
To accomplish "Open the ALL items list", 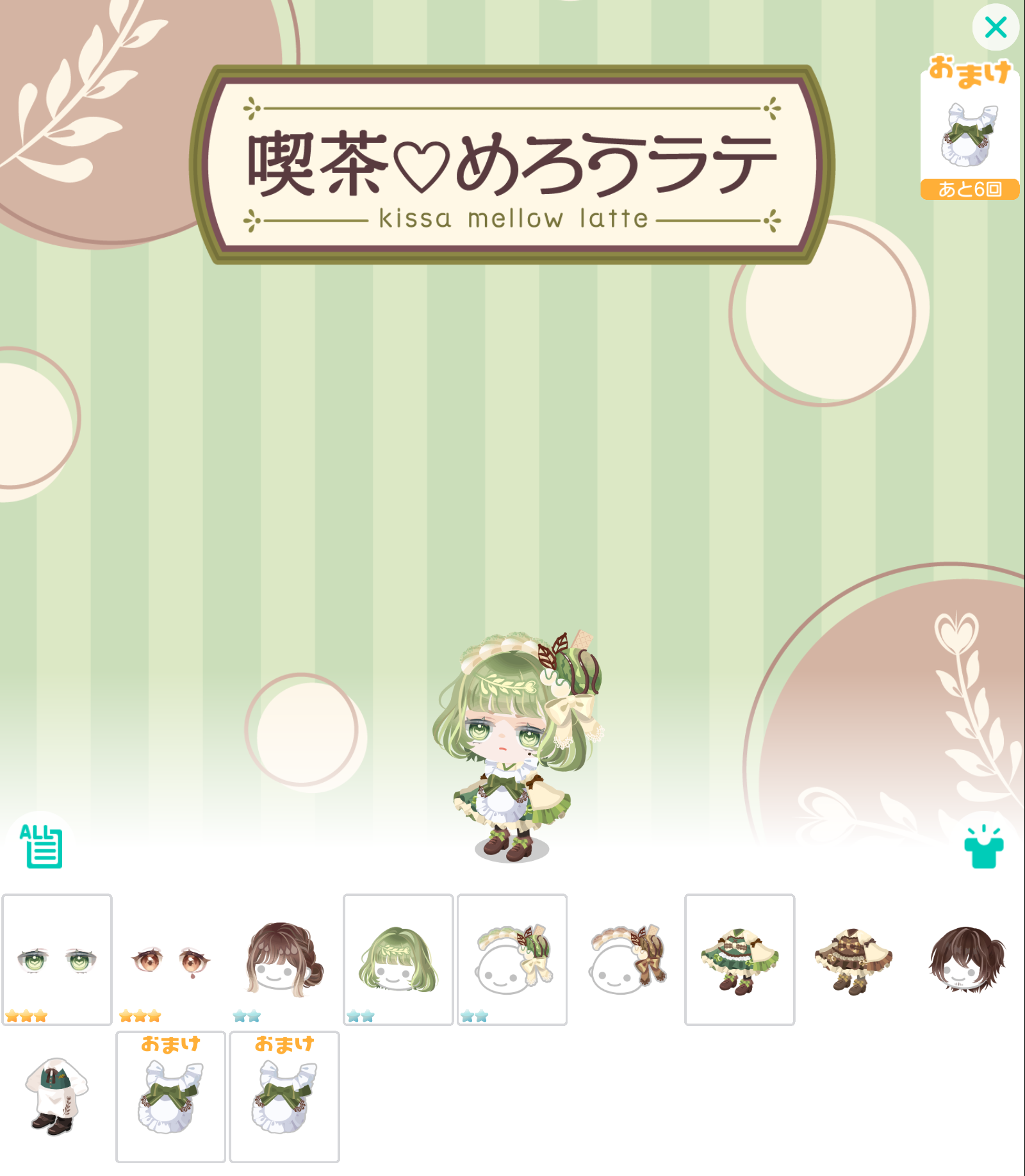I will [x=41, y=846].
